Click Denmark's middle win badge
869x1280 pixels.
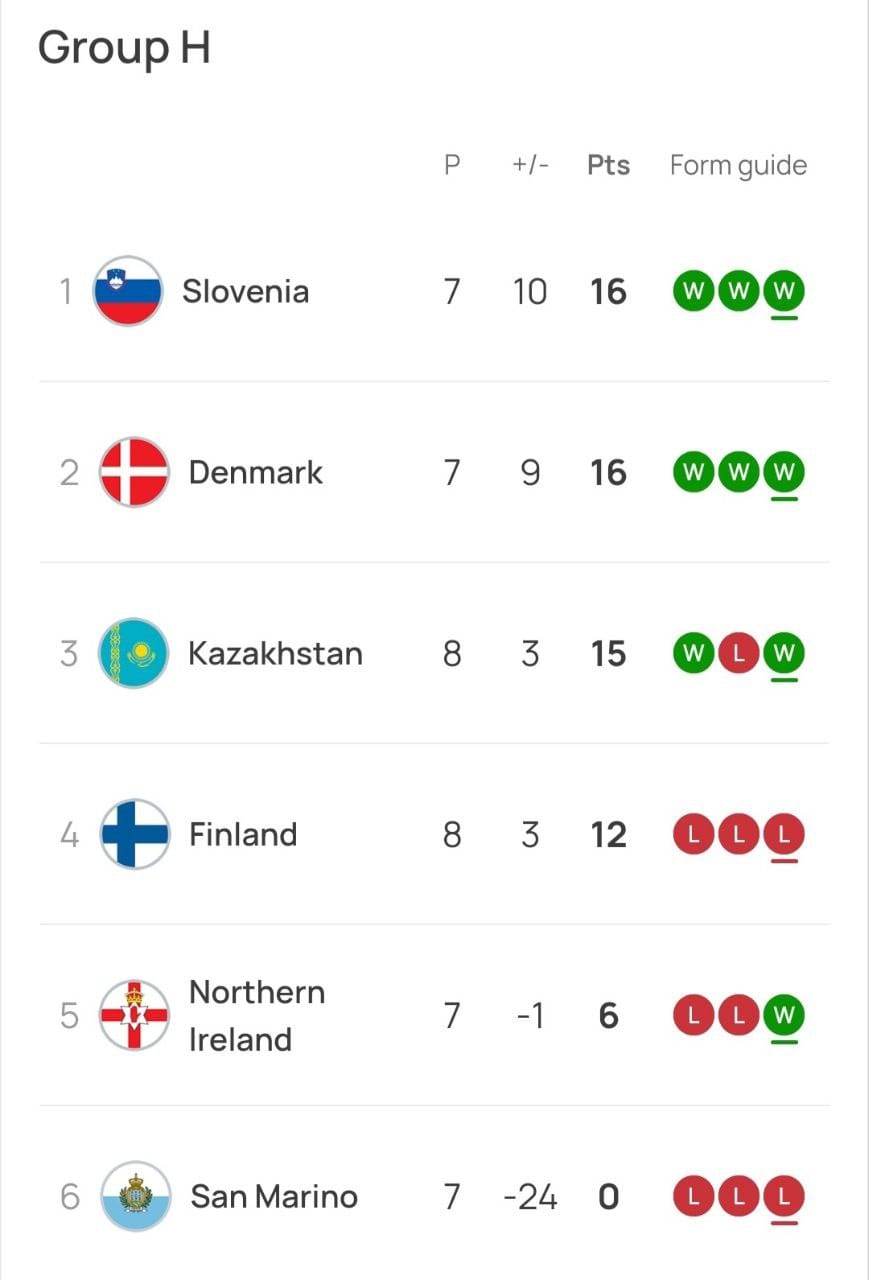738,472
